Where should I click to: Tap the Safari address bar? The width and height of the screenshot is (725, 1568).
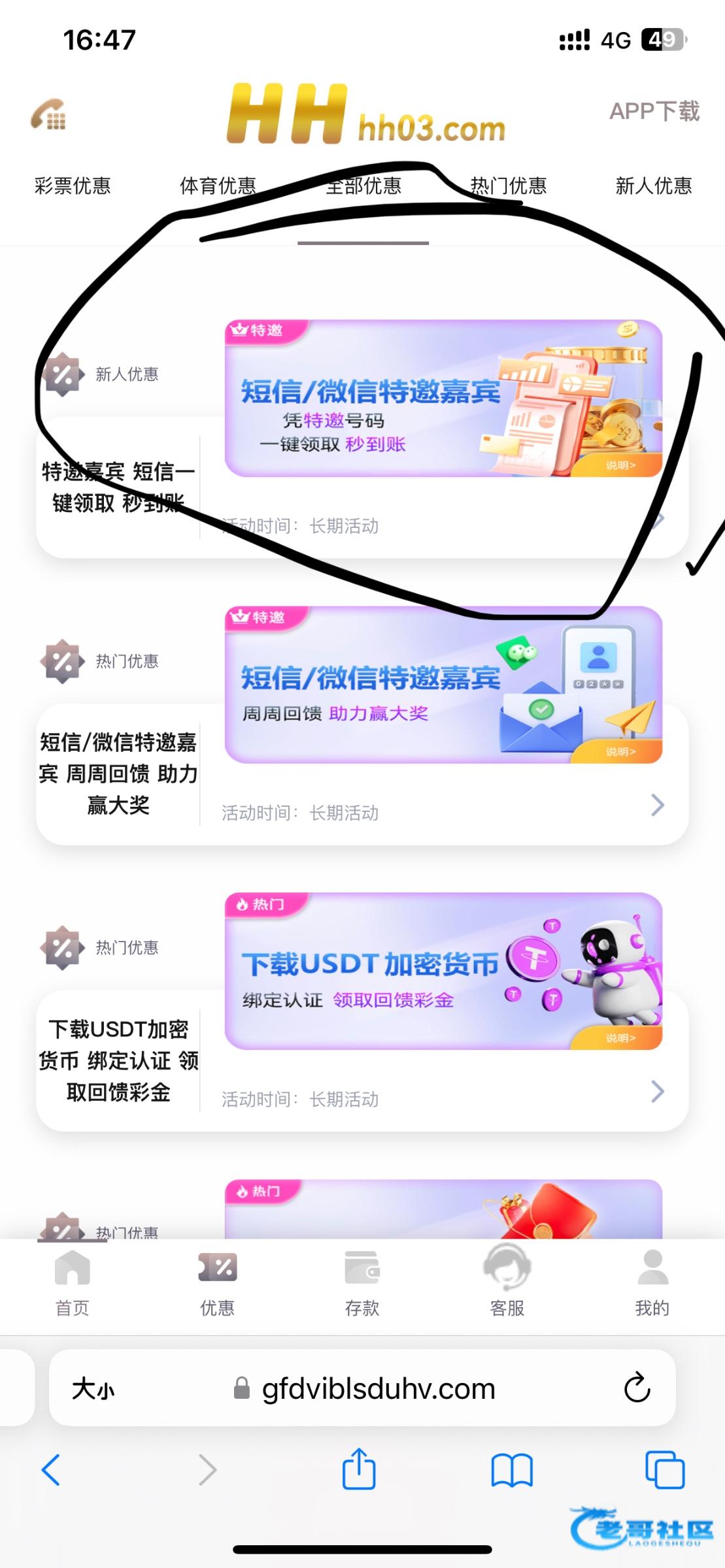coord(378,1389)
